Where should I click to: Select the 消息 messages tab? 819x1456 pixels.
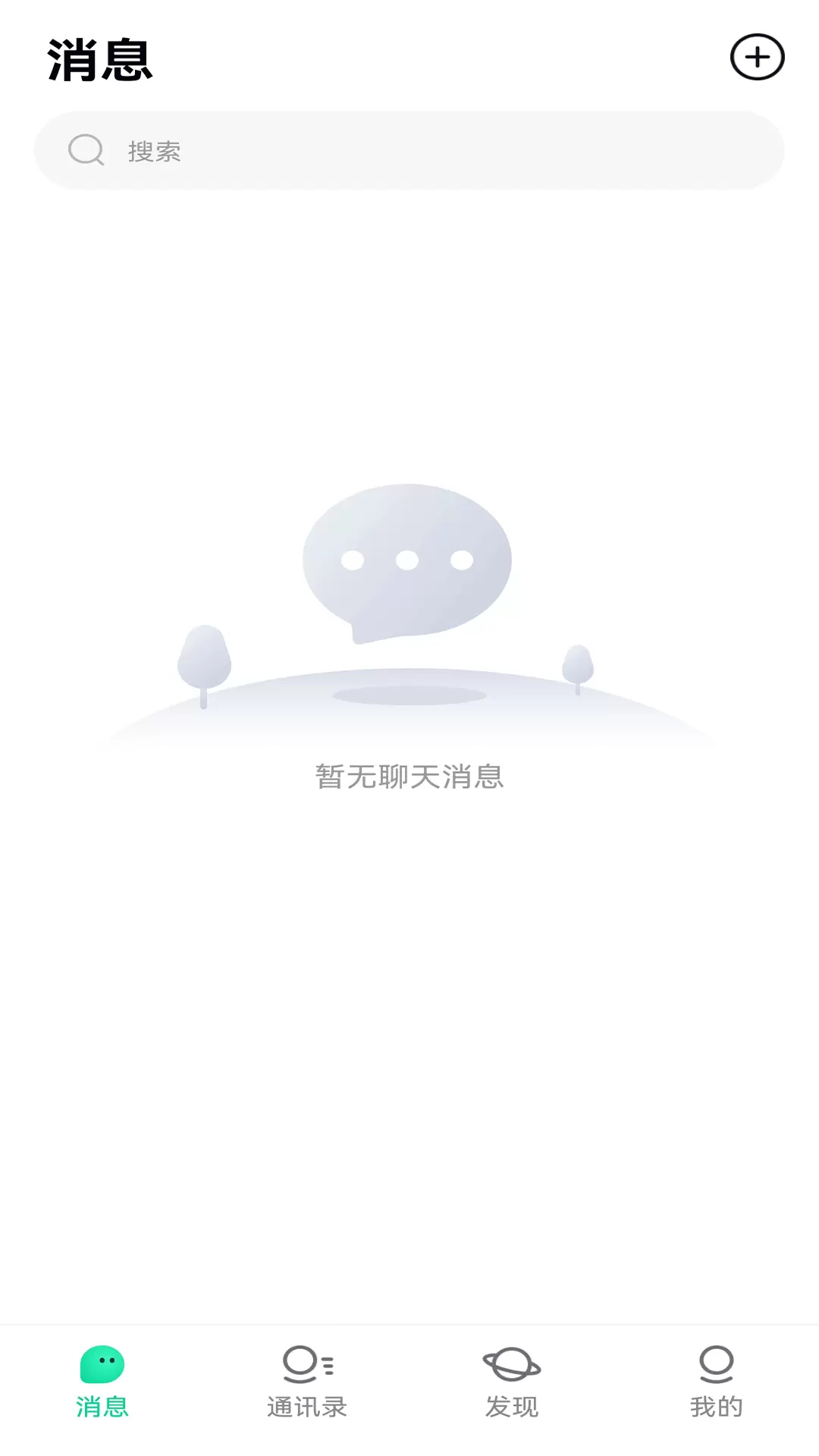pos(102,1382)
